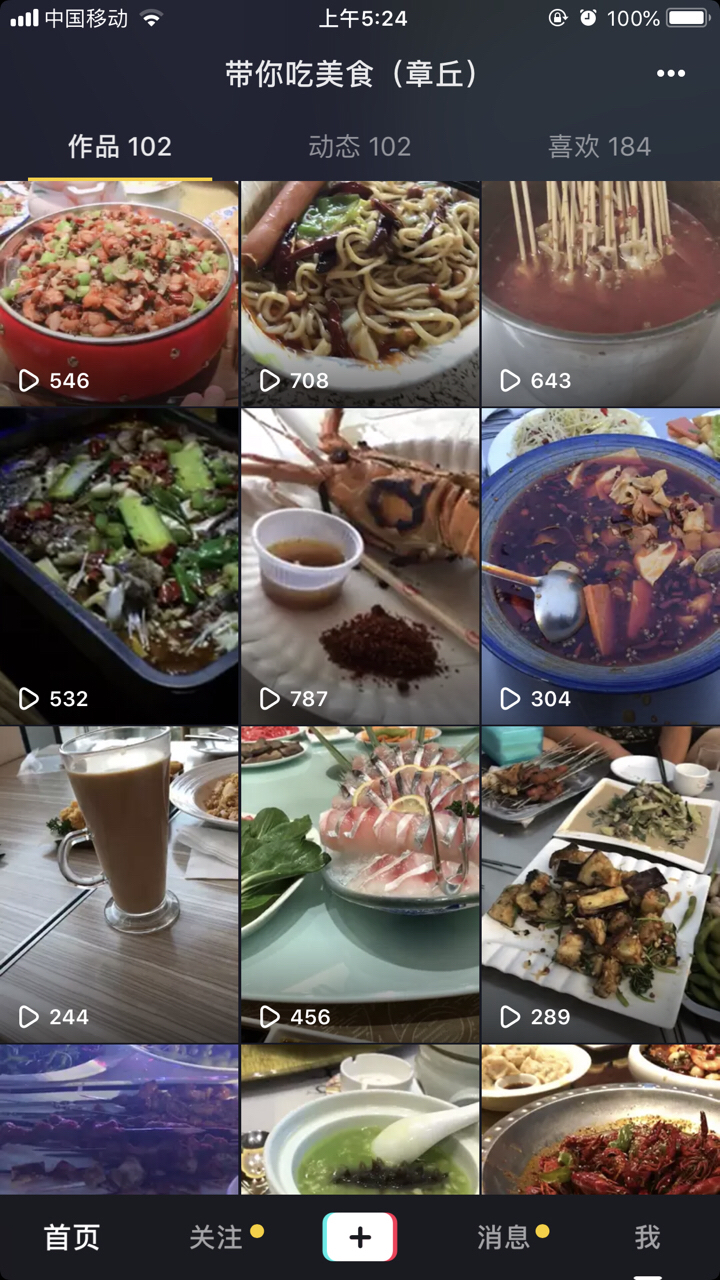The image size is (720, 1280).
Task: Open the crayfish video thumbnail
Action: coord(600,1120)
